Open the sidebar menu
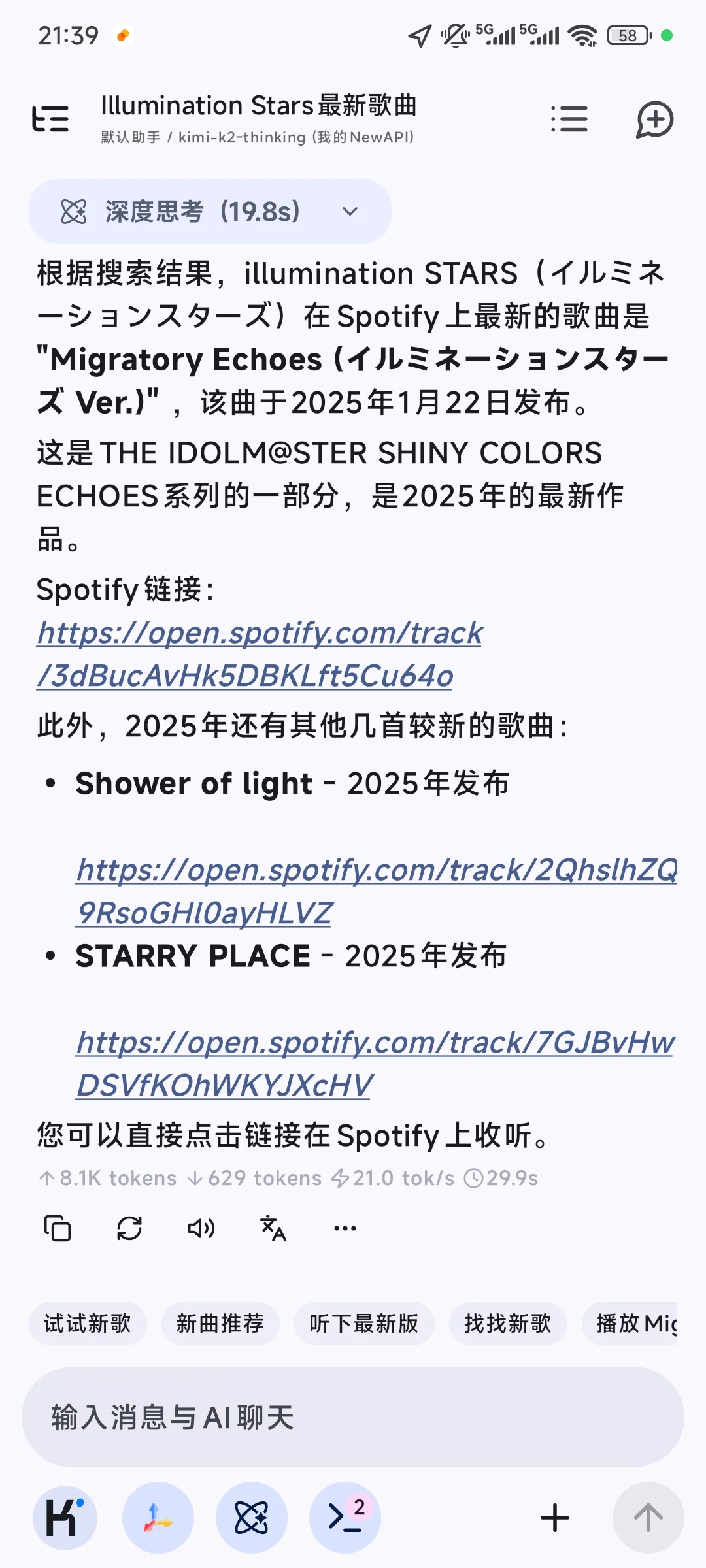Screen dimensions: 706x1568 point(50,119)
